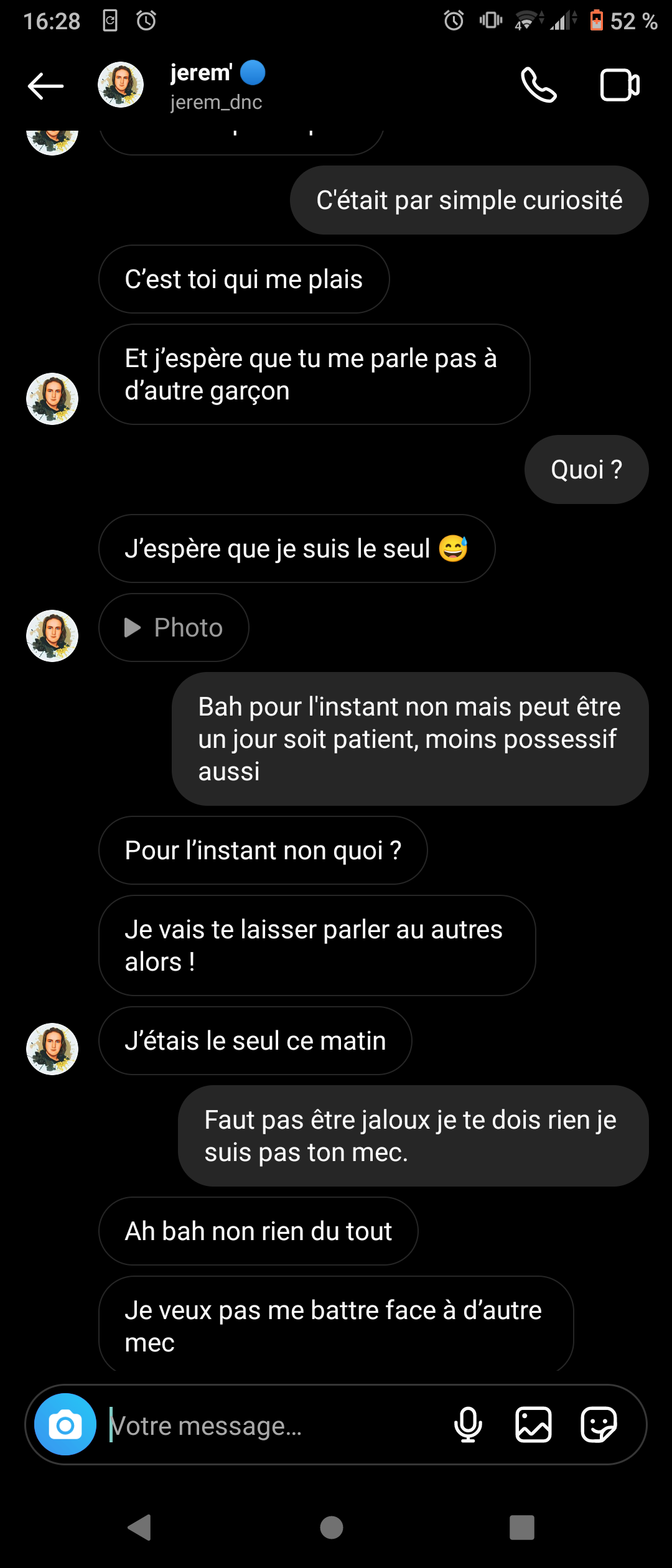Select the message 'Quoi ?'
This screenshot has width=672, height=1568.
586,469
